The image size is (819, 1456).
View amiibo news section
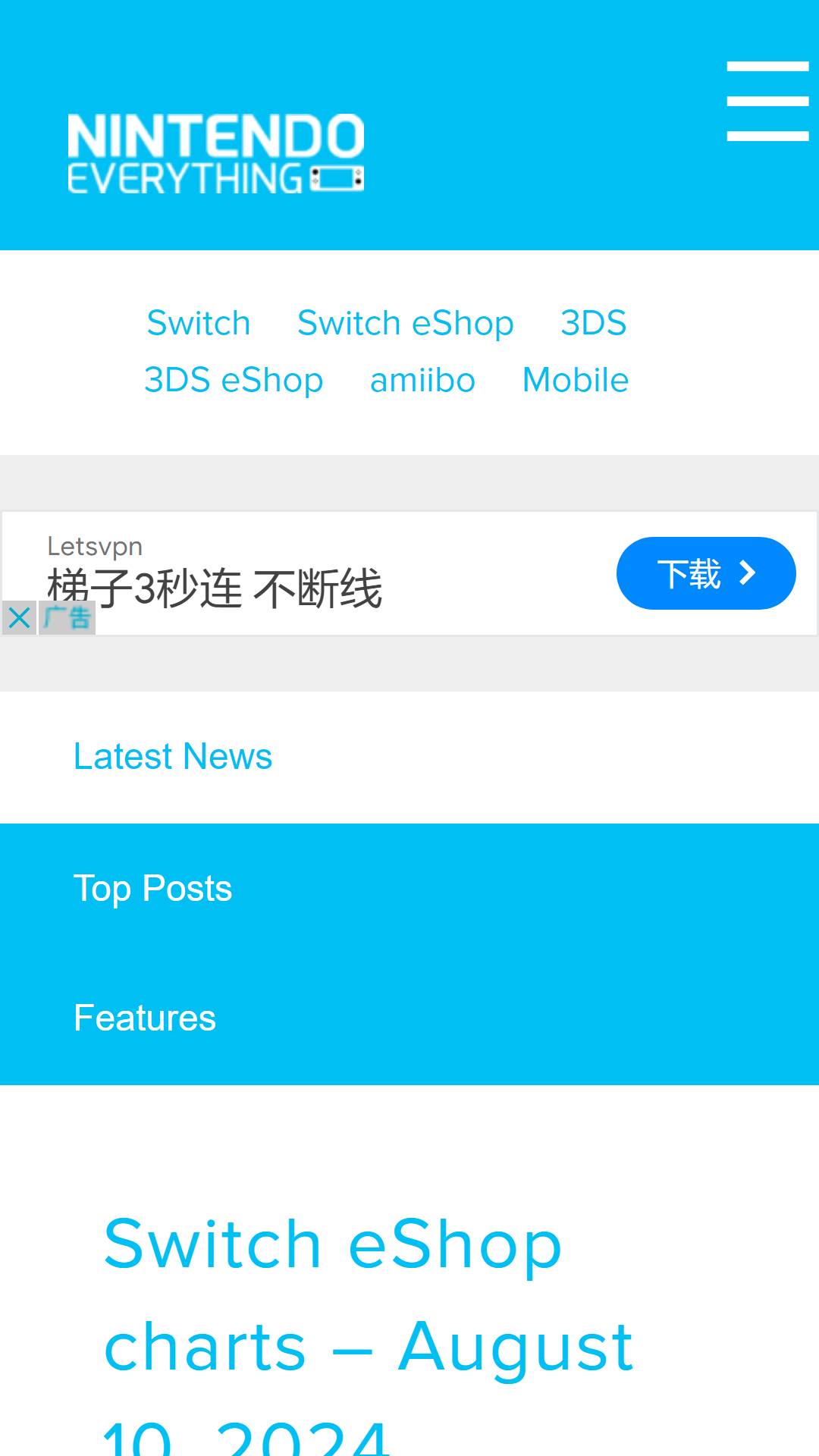tap(423, 380)
